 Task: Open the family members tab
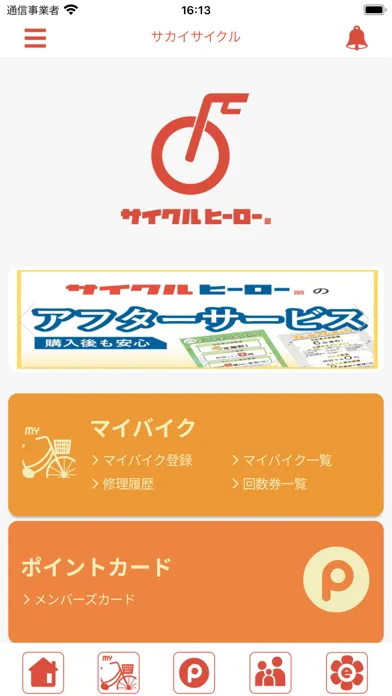coord(270,672)
